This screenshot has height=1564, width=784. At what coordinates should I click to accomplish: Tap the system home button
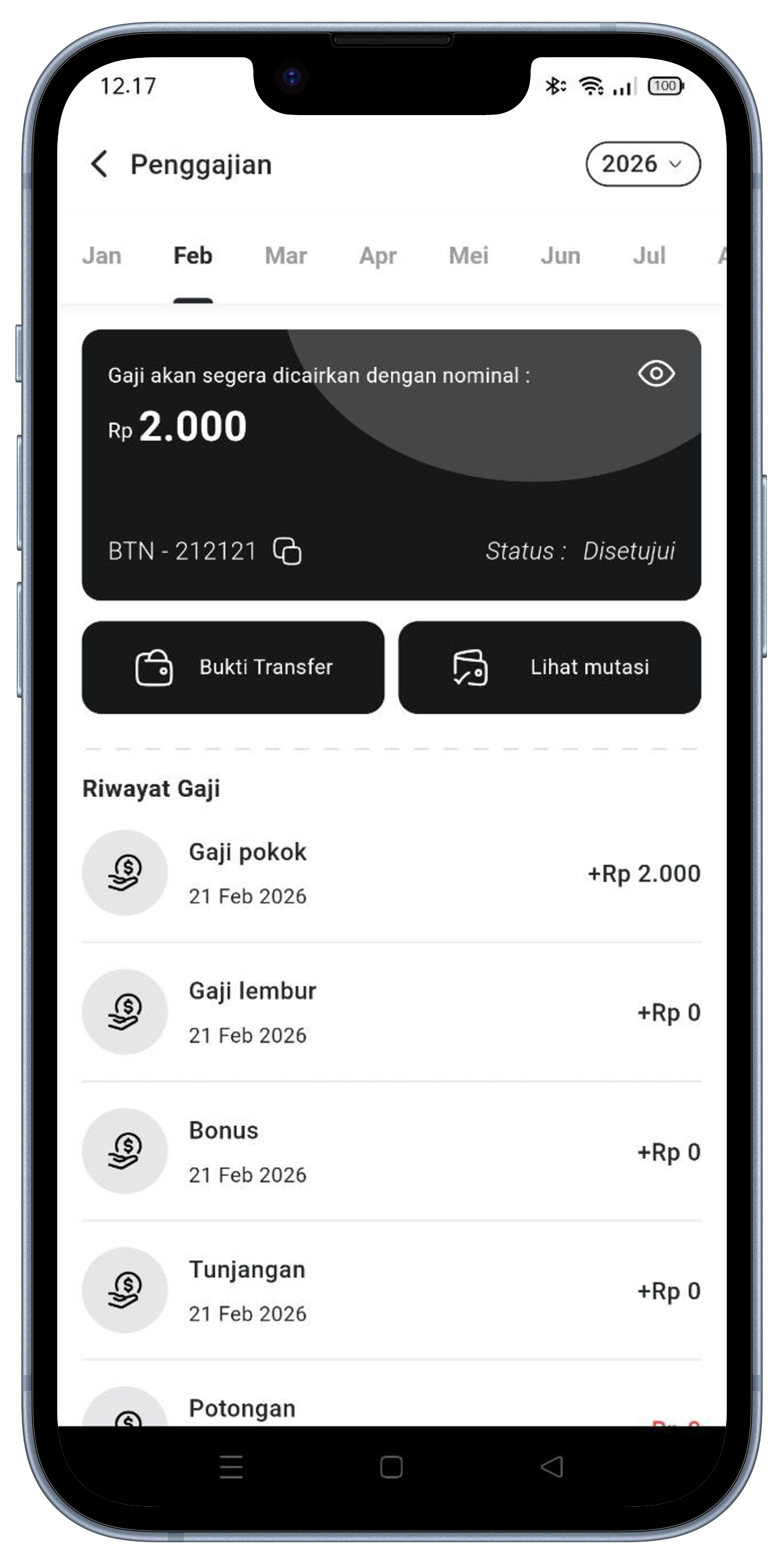(391, 1467)
